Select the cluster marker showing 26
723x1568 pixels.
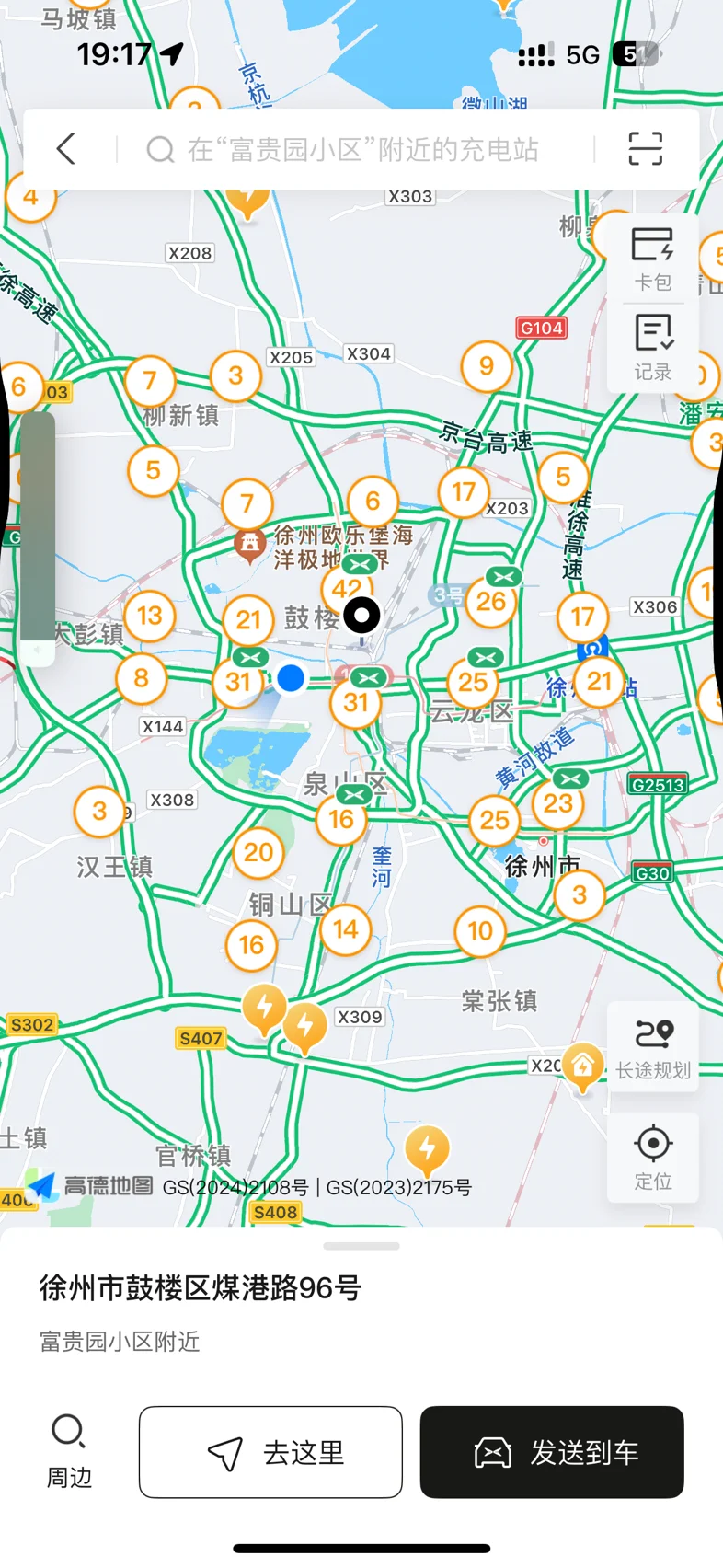tap(491, 601)
